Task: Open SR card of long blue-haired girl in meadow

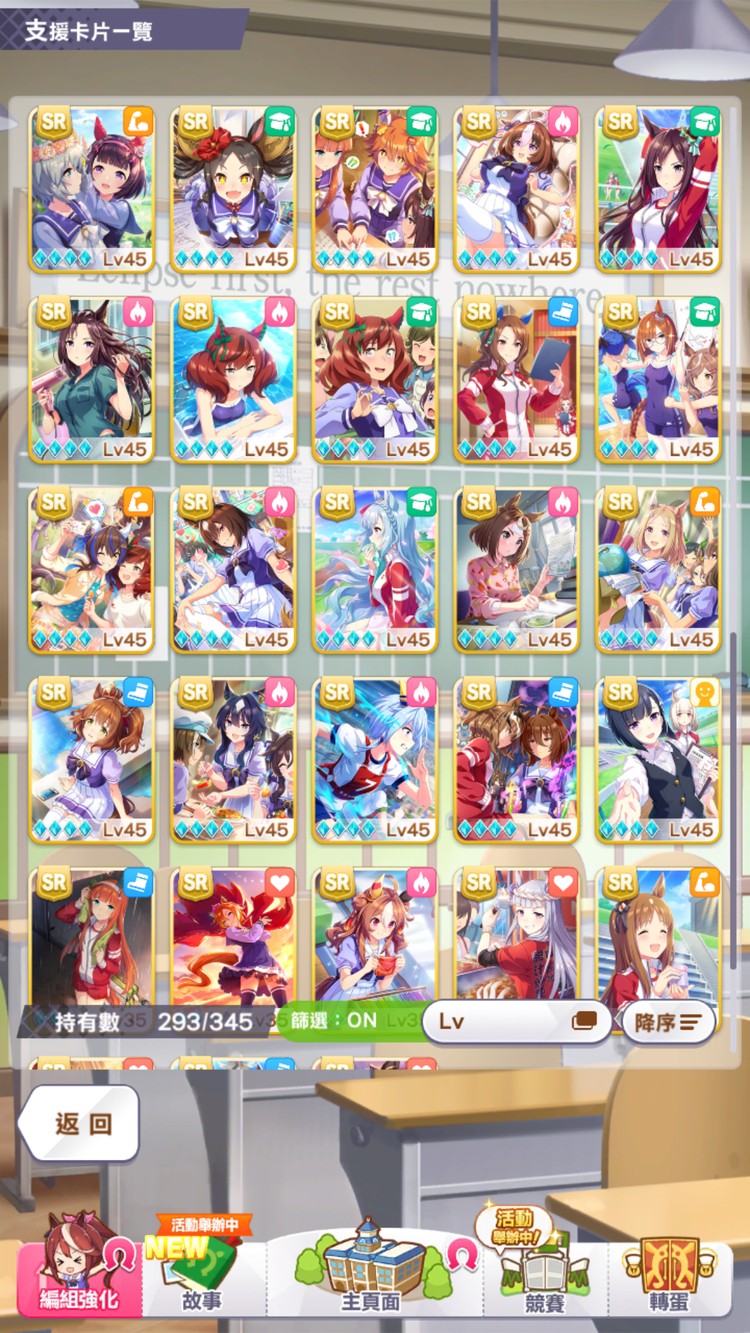Action: [x=375, y=568]
